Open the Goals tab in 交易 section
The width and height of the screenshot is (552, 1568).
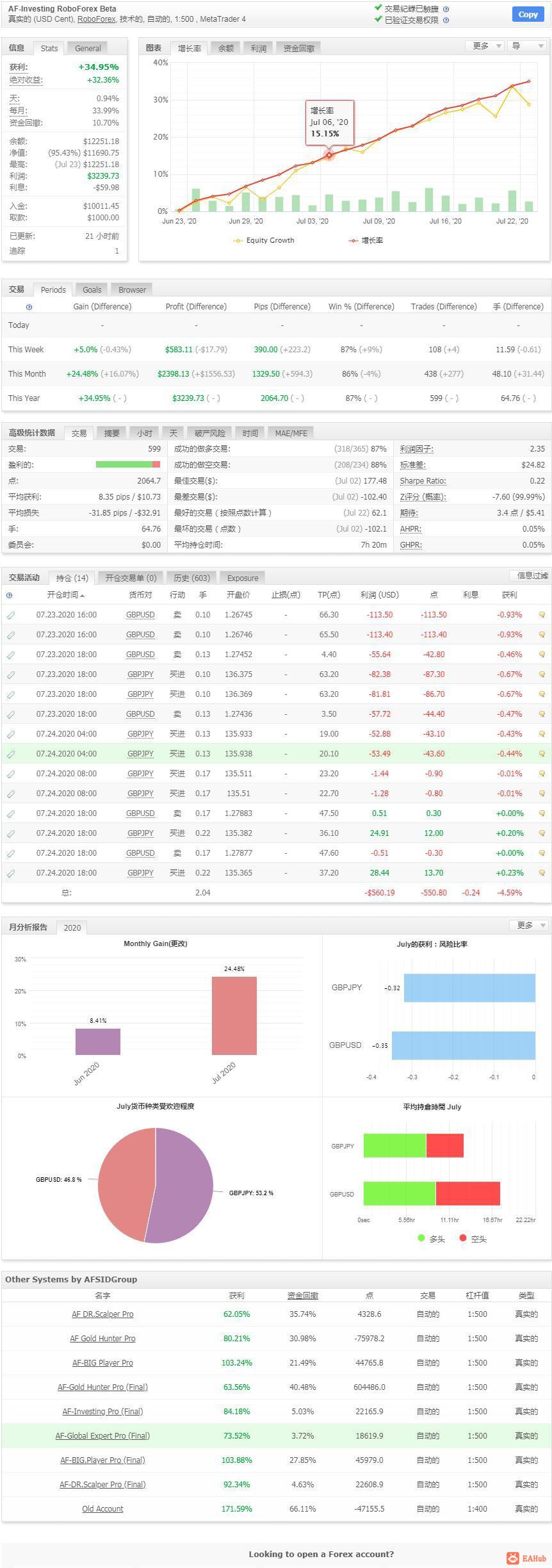click(x=92, y=290)
